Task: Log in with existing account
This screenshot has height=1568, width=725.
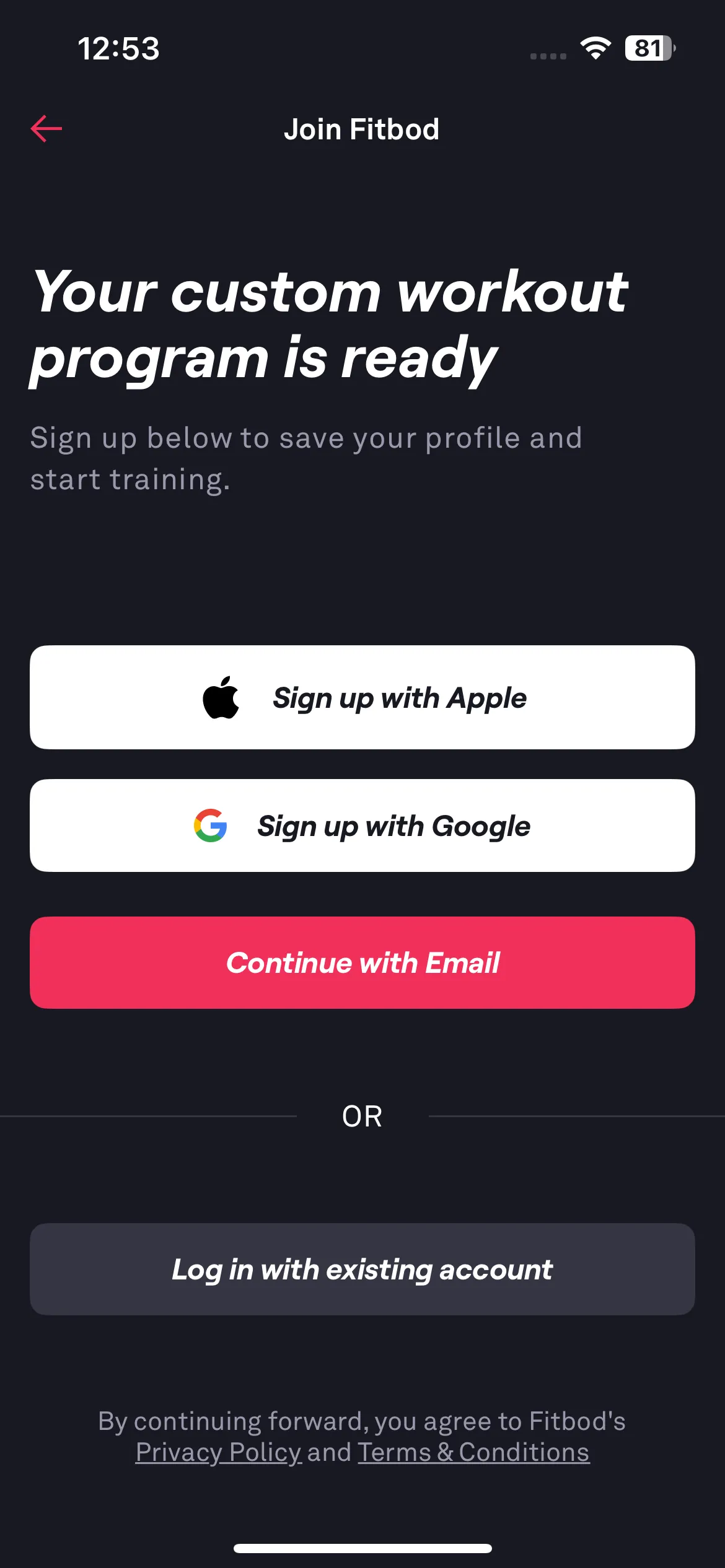Action: [x=362, y=1269]
